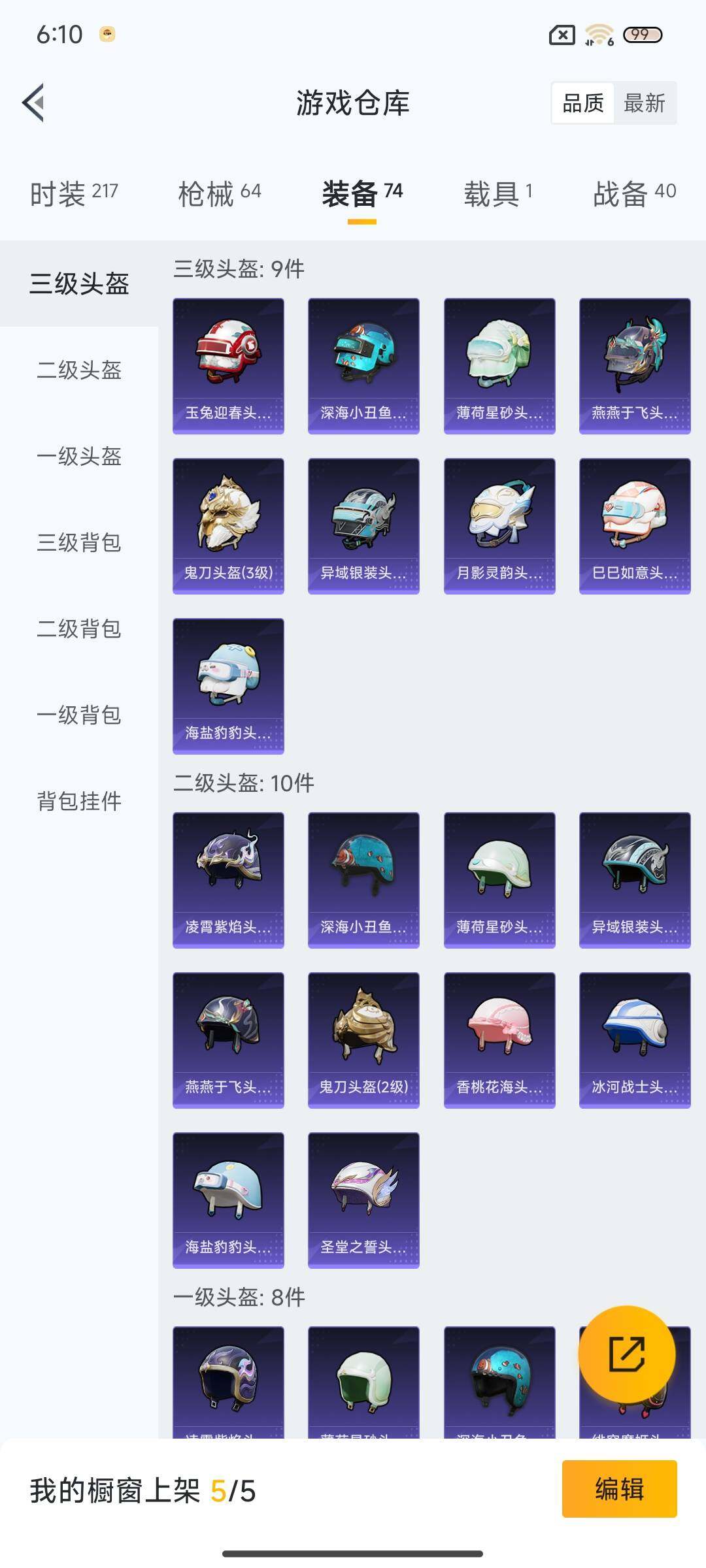Switch to the 载具 tab
Image resolution: width=706 pixels, height=1568 pixels.
(498, 193)
